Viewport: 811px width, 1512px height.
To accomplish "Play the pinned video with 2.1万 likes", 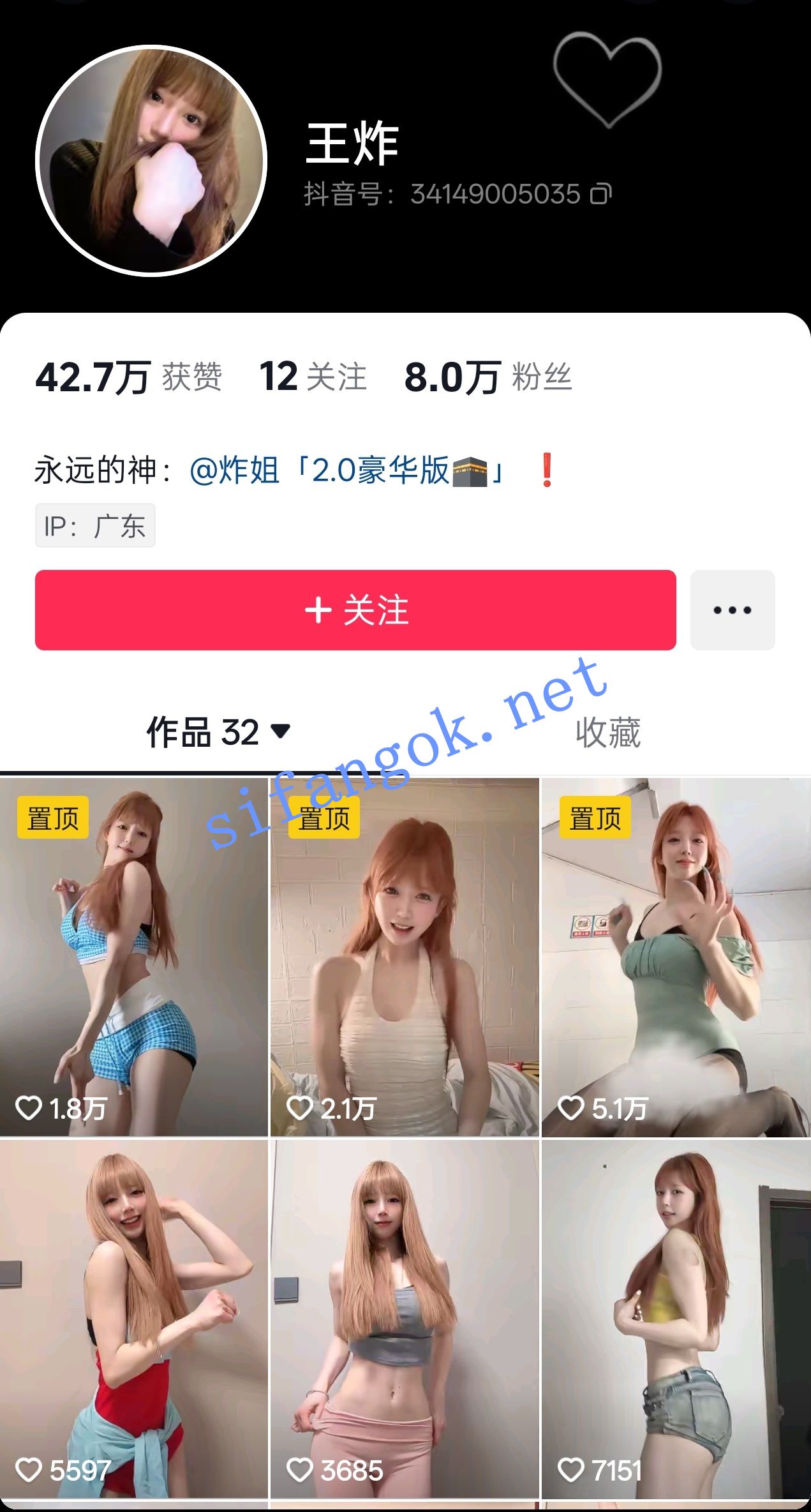I will (x=405, y=957).
